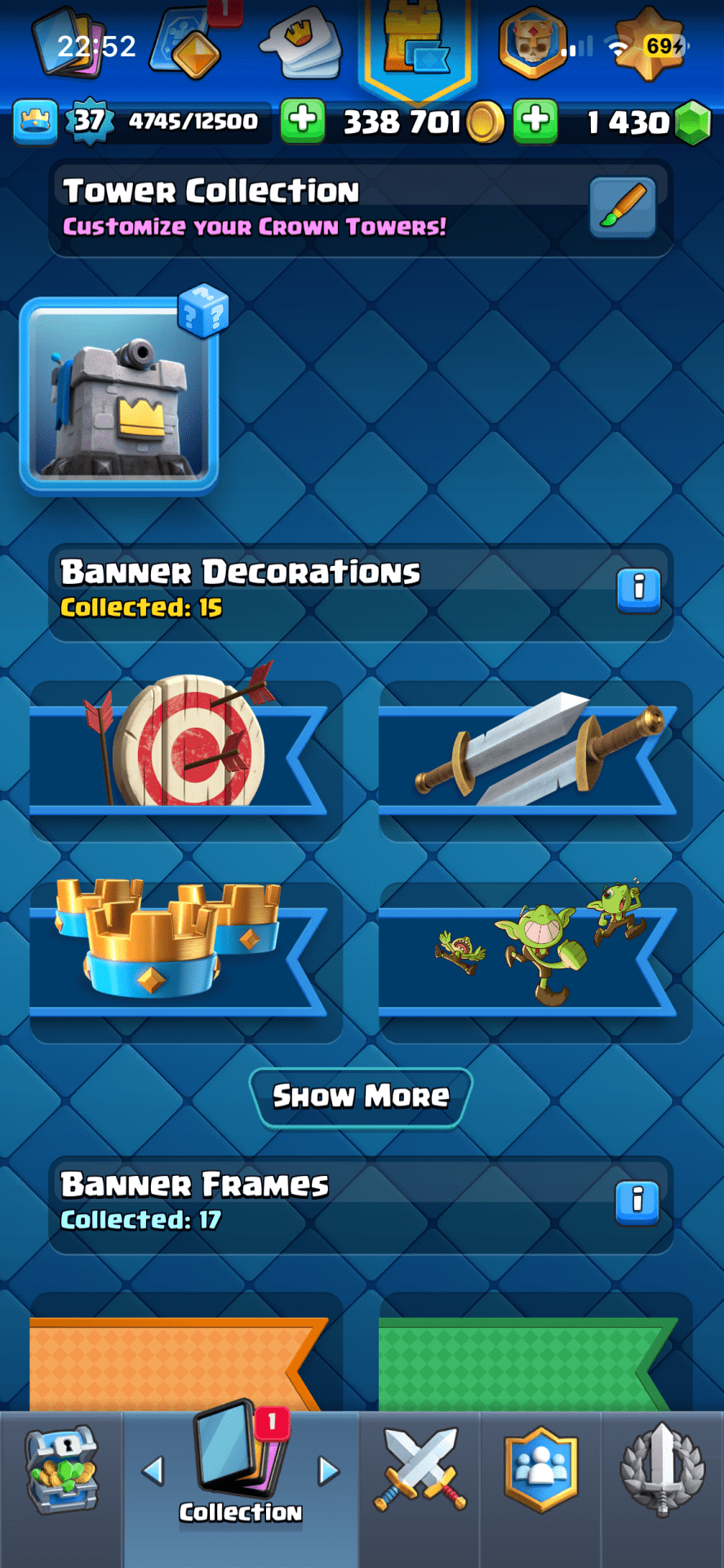Select the golden crowns banner decoration
Screen dimensions: 724x1568
tap(186, 951)
